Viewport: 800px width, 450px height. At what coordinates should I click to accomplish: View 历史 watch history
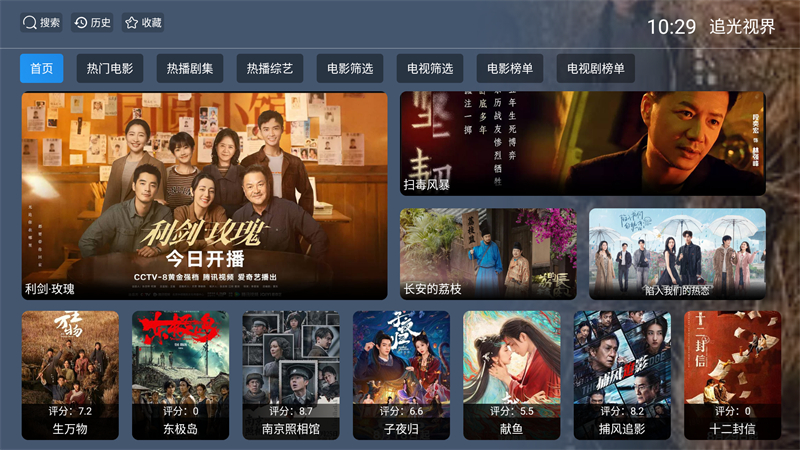coord(92,22)
